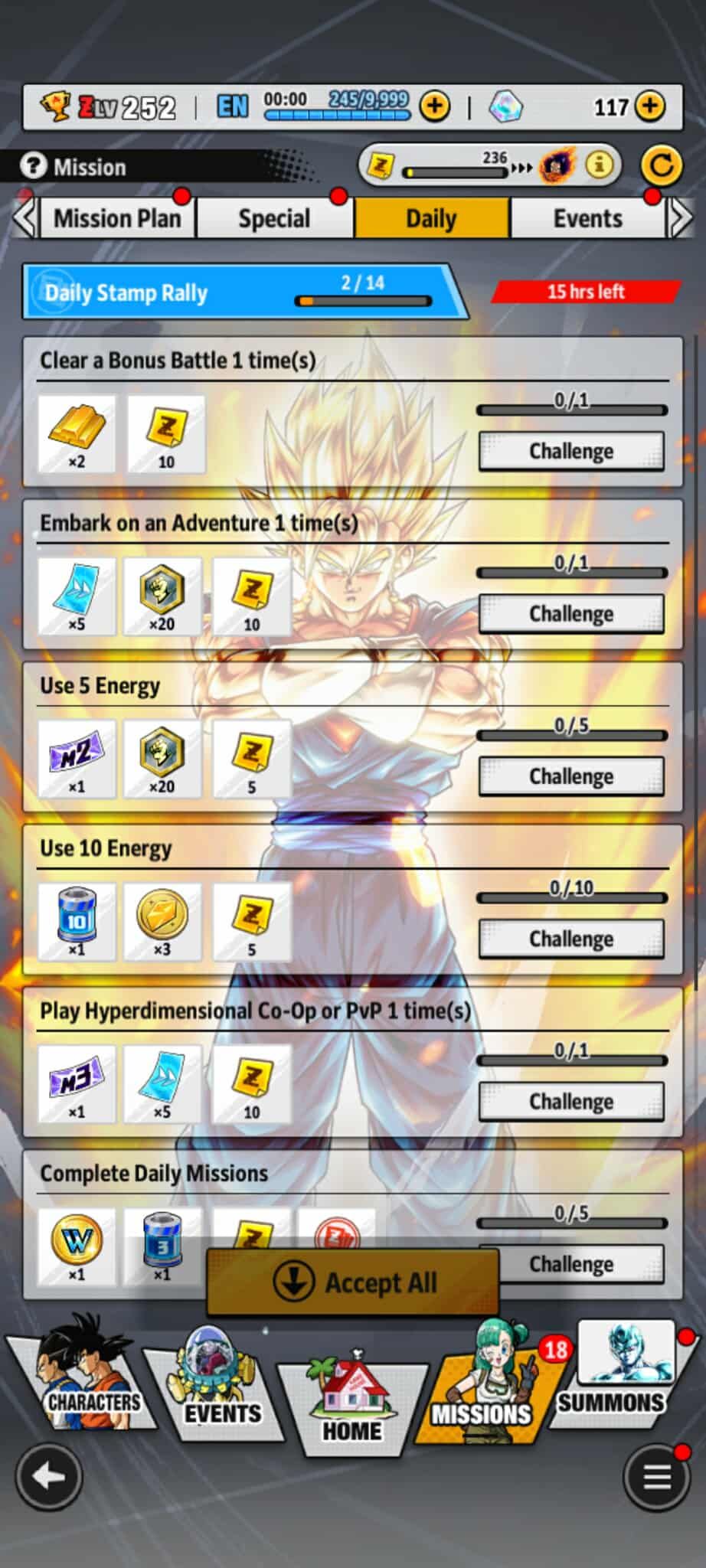Challenge the Embark on an Adventure mission

(x=570, y=613)
